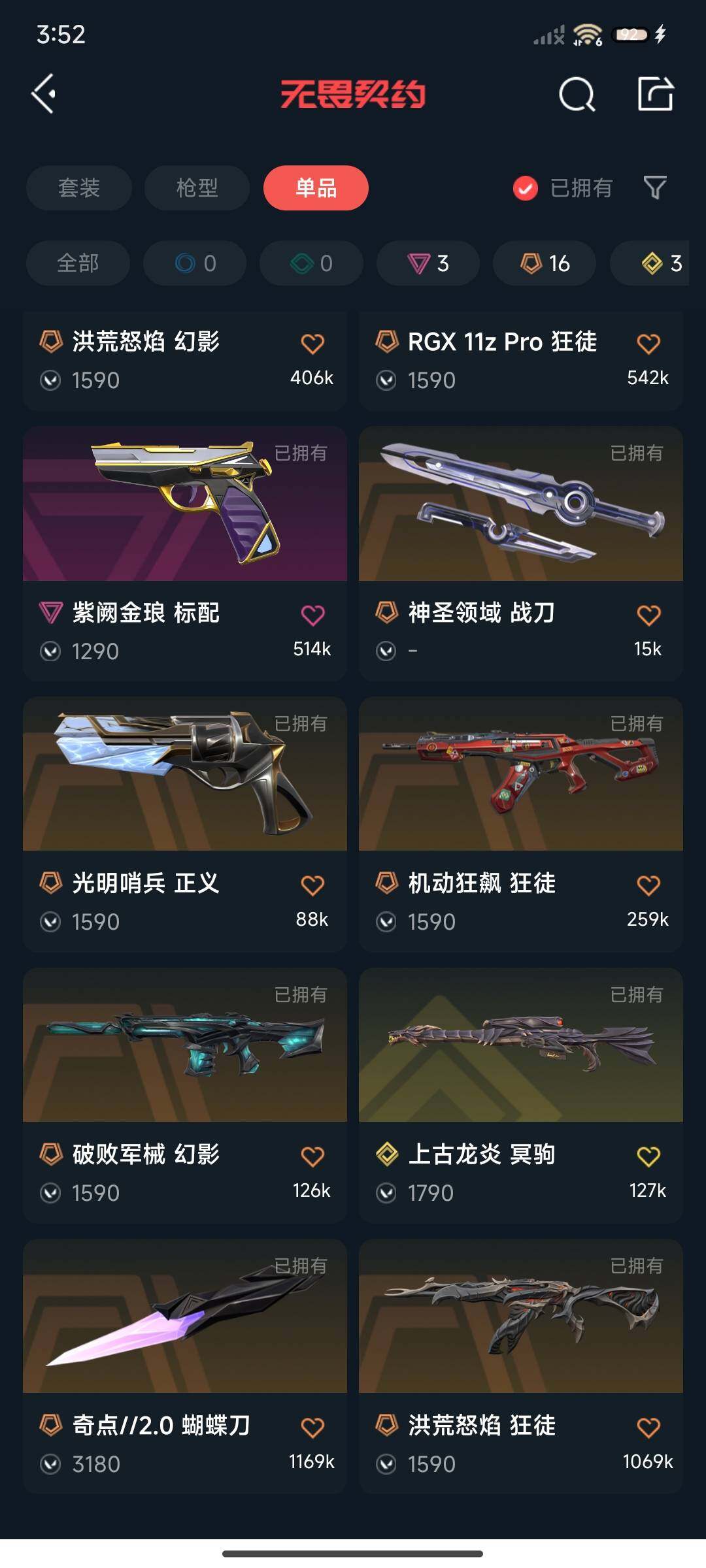Favorite the RGX 11z Pro 狂徒 skin
706x1568 pixels.
[x=648, y=344]
